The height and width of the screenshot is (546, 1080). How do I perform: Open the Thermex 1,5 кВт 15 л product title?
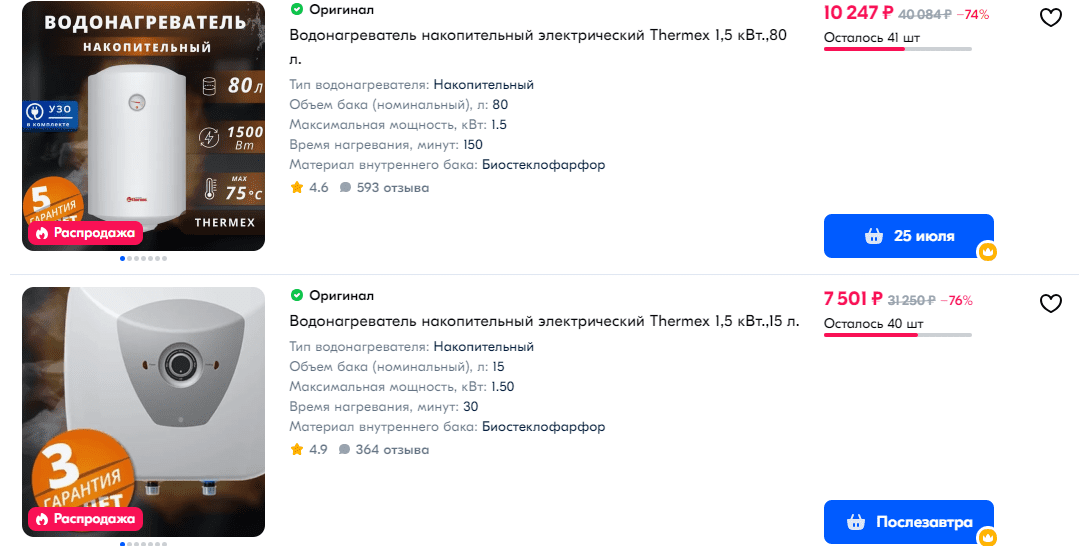point(544,321)
